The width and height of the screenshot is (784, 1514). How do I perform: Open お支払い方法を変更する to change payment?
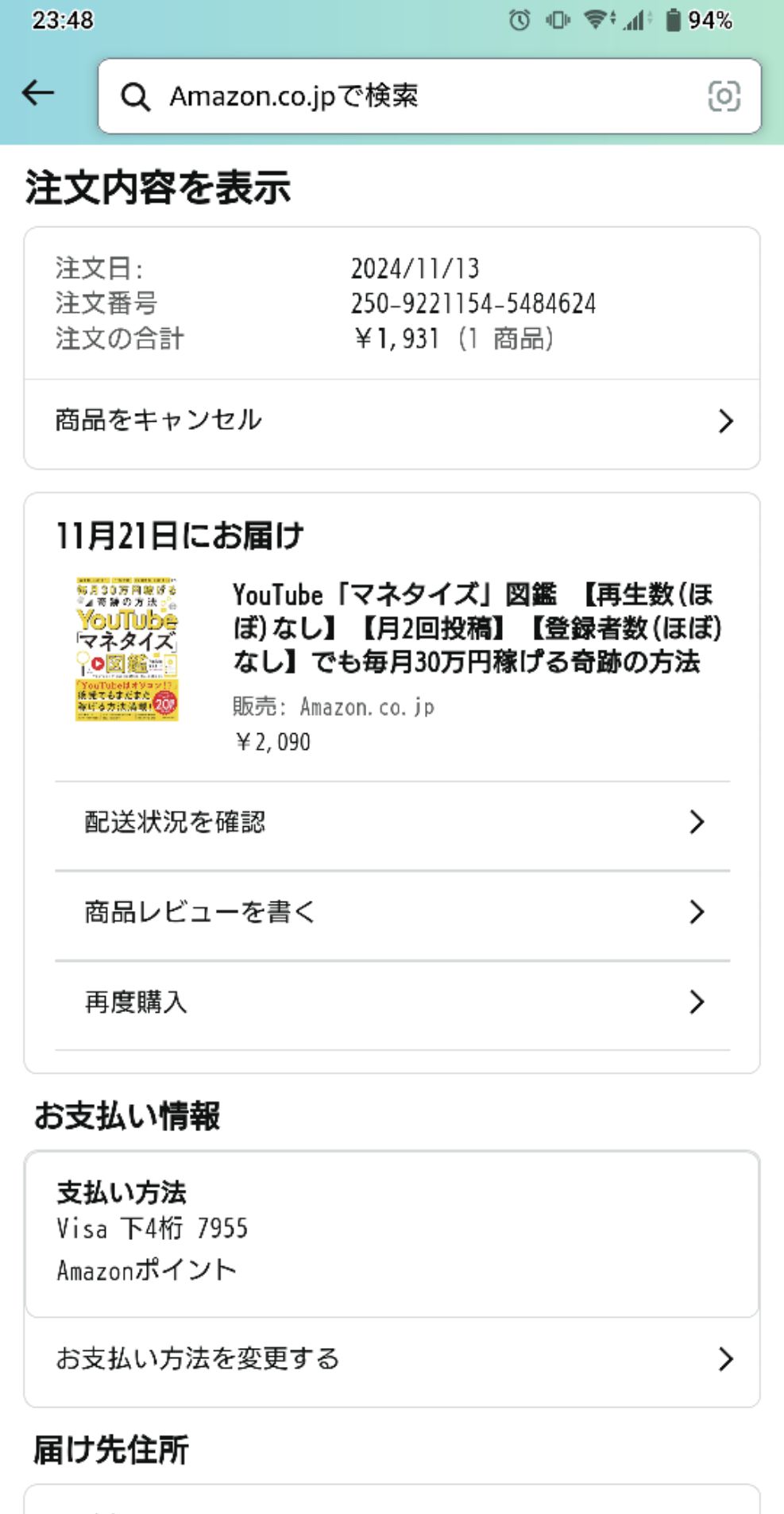click(392, 1359)
